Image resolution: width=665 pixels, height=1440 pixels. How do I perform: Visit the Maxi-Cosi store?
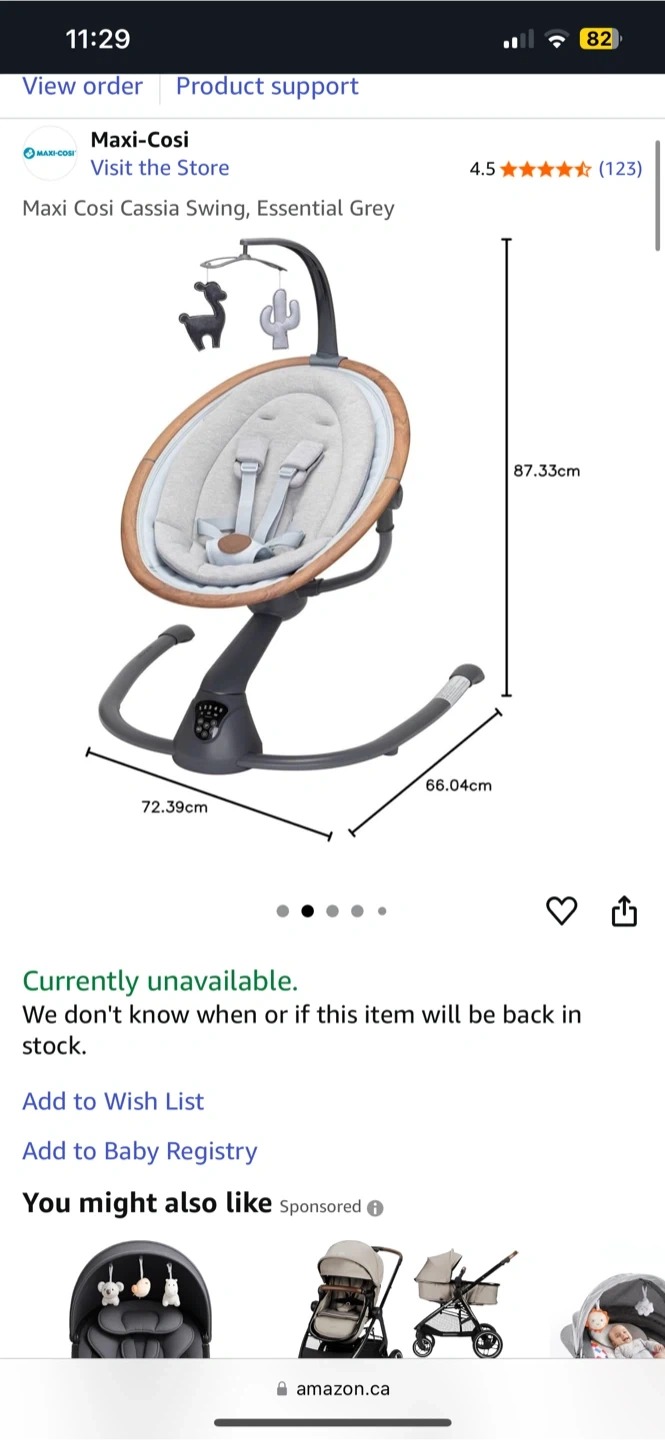tap(159, 168)
